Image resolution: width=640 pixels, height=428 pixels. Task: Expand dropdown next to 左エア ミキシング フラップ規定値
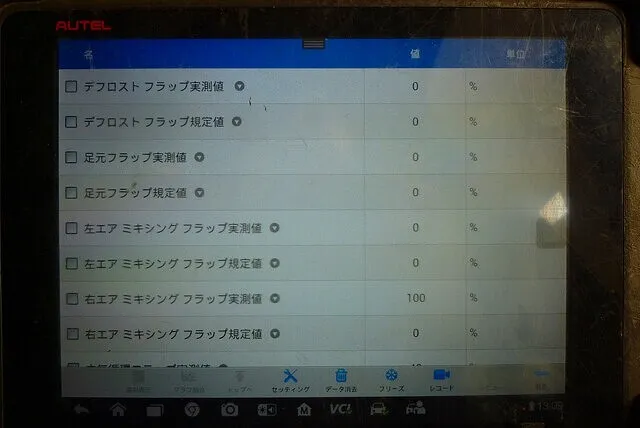coord(272,263)
